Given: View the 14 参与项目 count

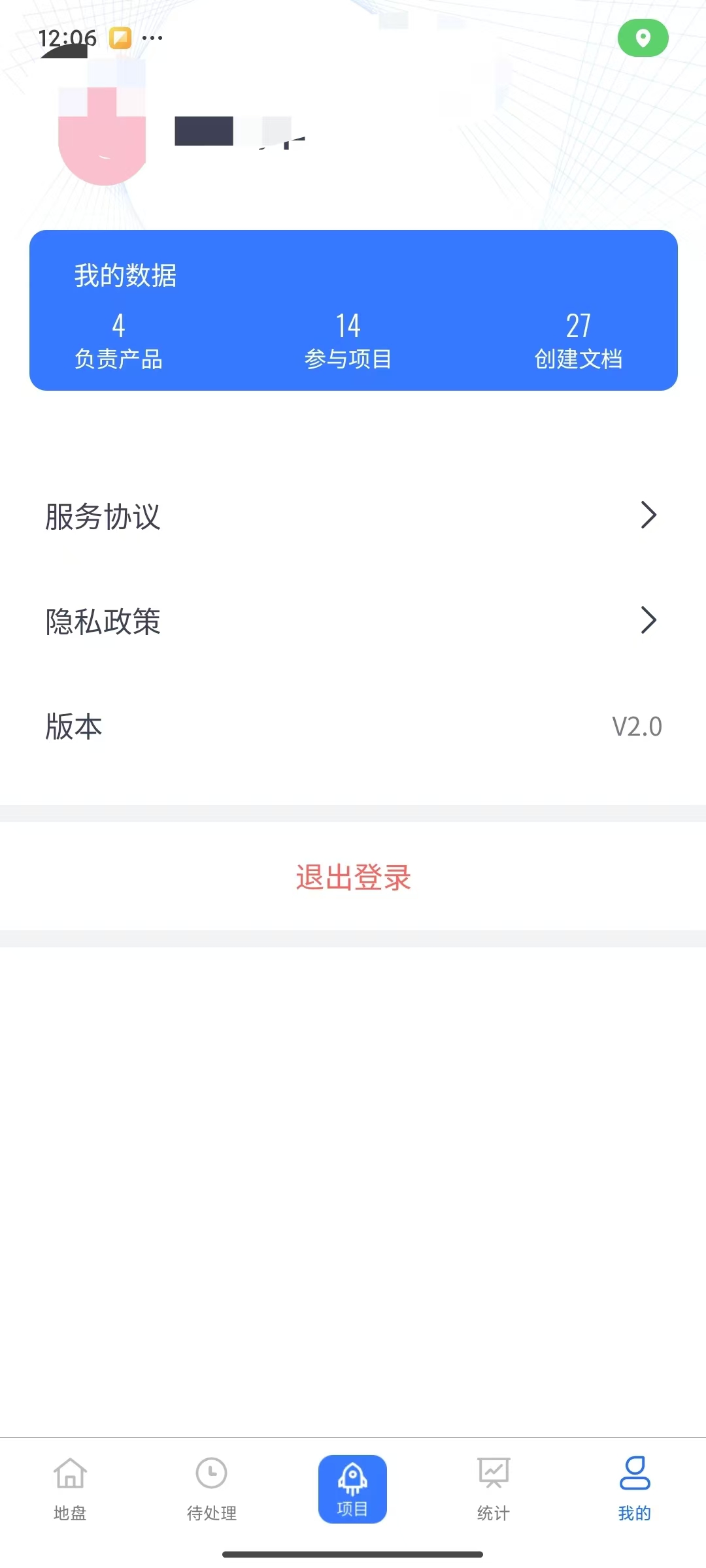Looking at the screenshot, I should [x=348, y=341].
